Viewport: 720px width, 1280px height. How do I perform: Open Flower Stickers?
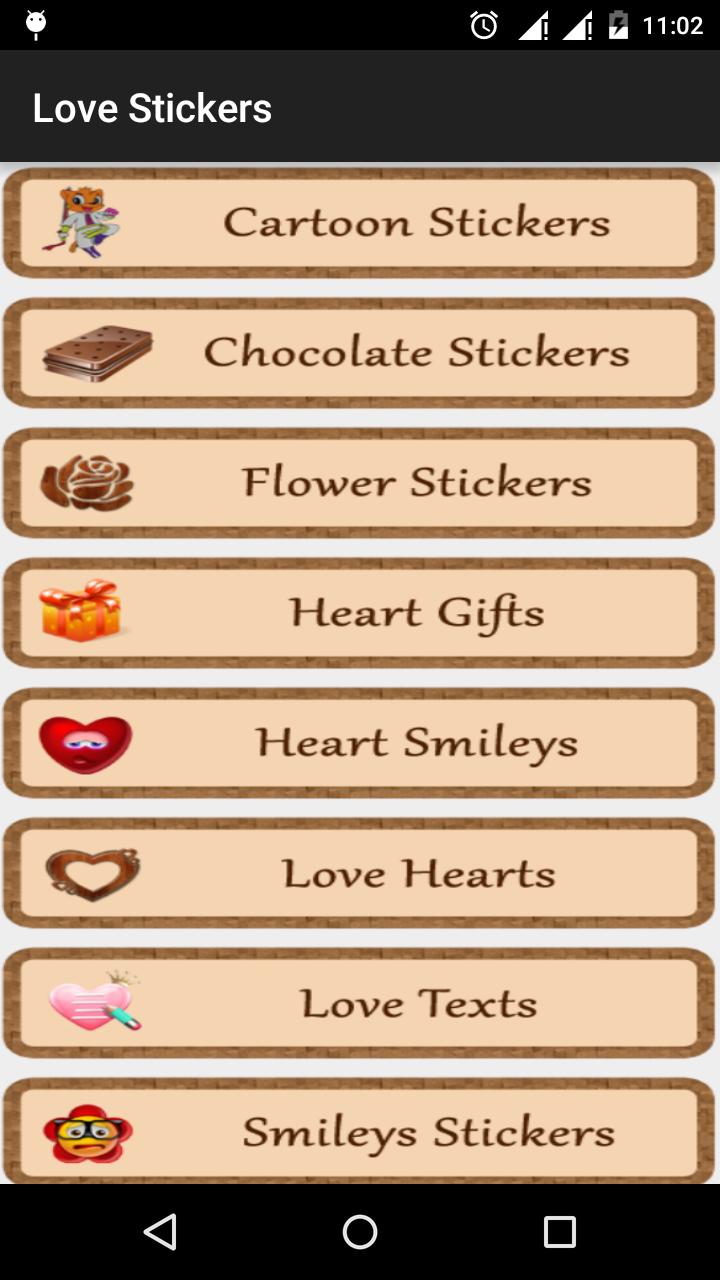pyautogui.click(x=360, y=483)
